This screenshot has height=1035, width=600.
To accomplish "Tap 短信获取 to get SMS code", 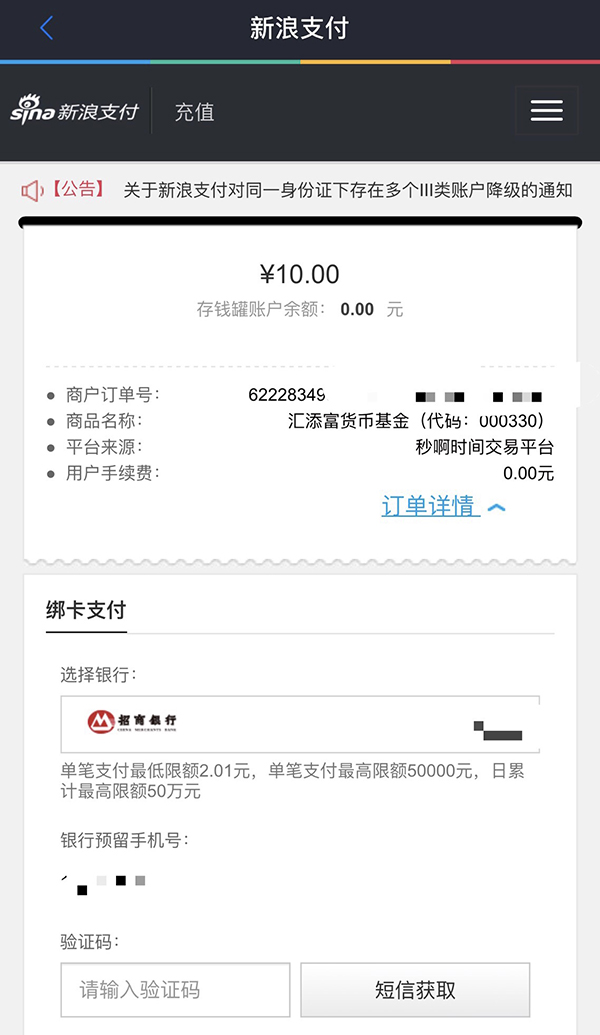I will tap(415, 990).
